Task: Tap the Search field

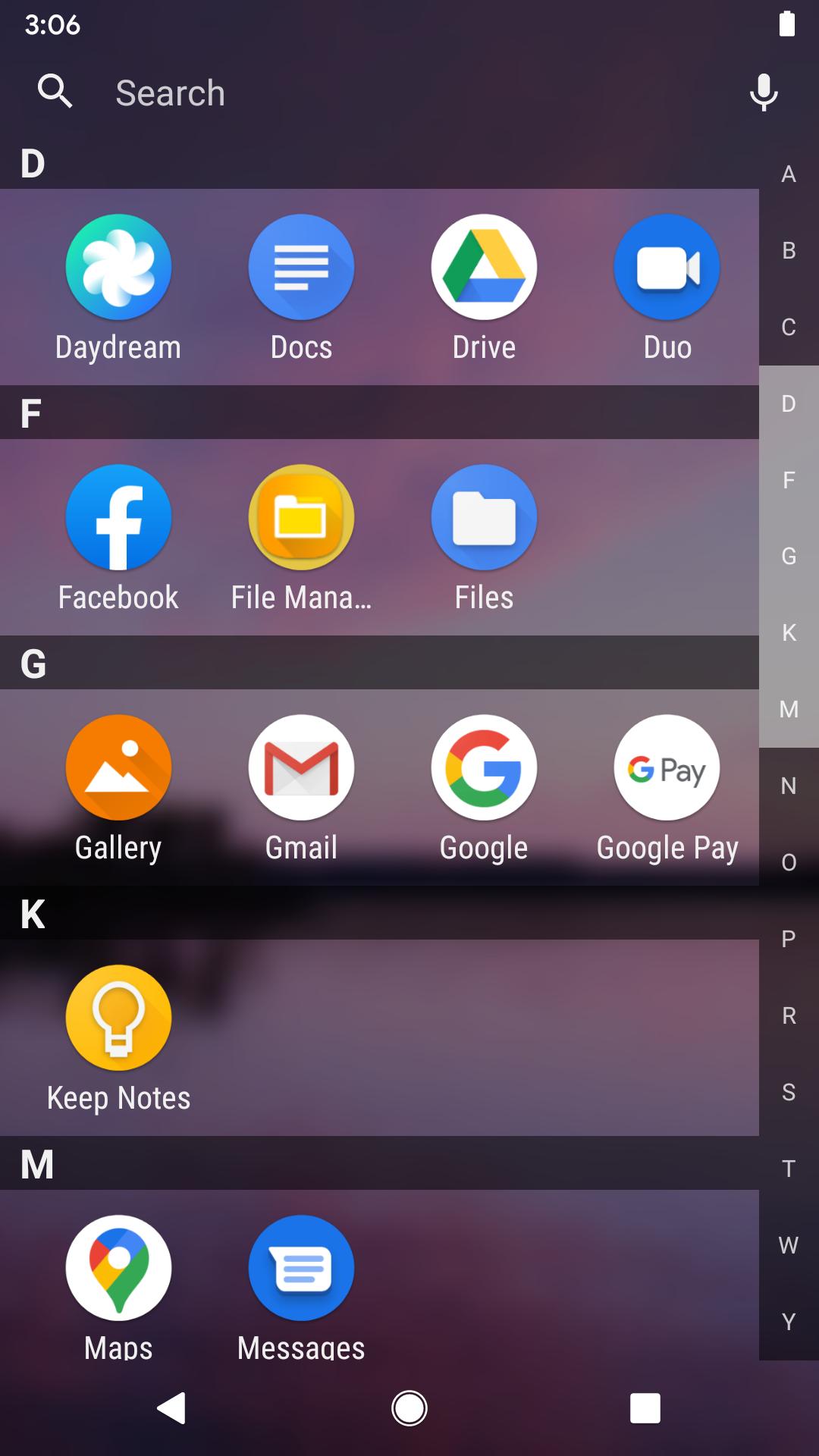Action: (409, 93)
